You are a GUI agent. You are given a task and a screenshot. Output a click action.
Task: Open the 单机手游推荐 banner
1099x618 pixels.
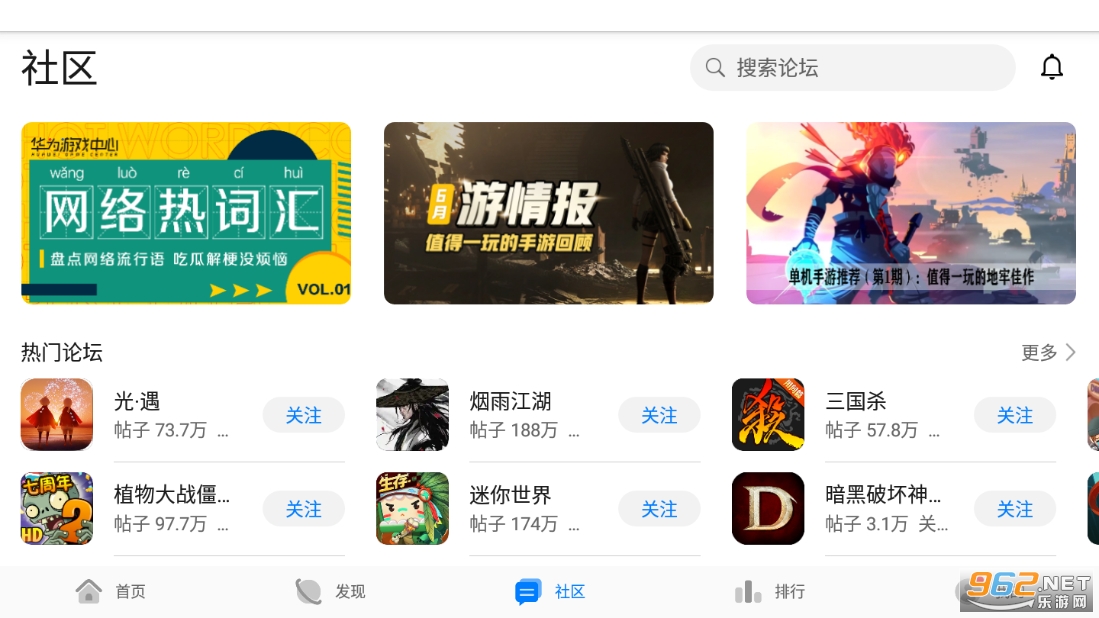click(910, 213)
